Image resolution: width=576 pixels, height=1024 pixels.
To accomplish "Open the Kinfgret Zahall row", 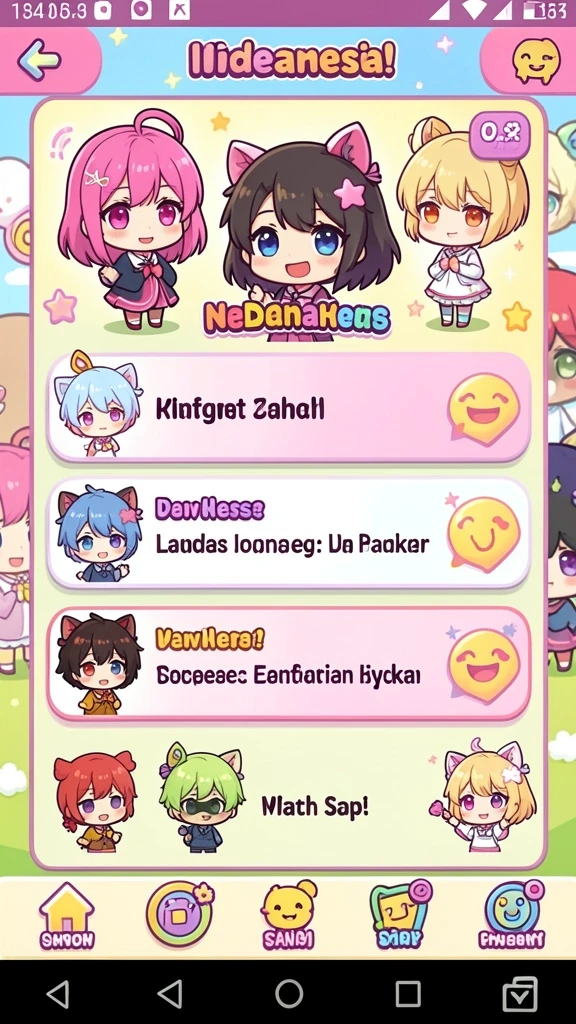I will (288, 408).
